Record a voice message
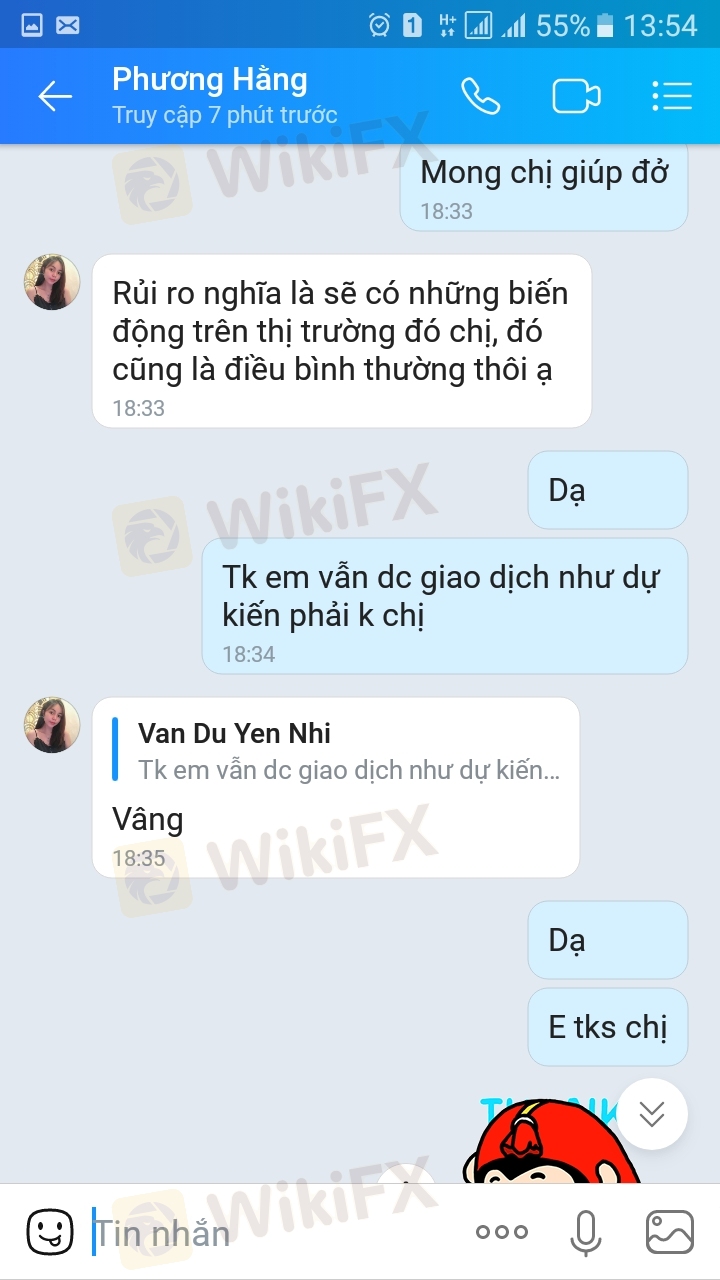This screenshot has height=1280, width=720. click(x=586, y=1232)
